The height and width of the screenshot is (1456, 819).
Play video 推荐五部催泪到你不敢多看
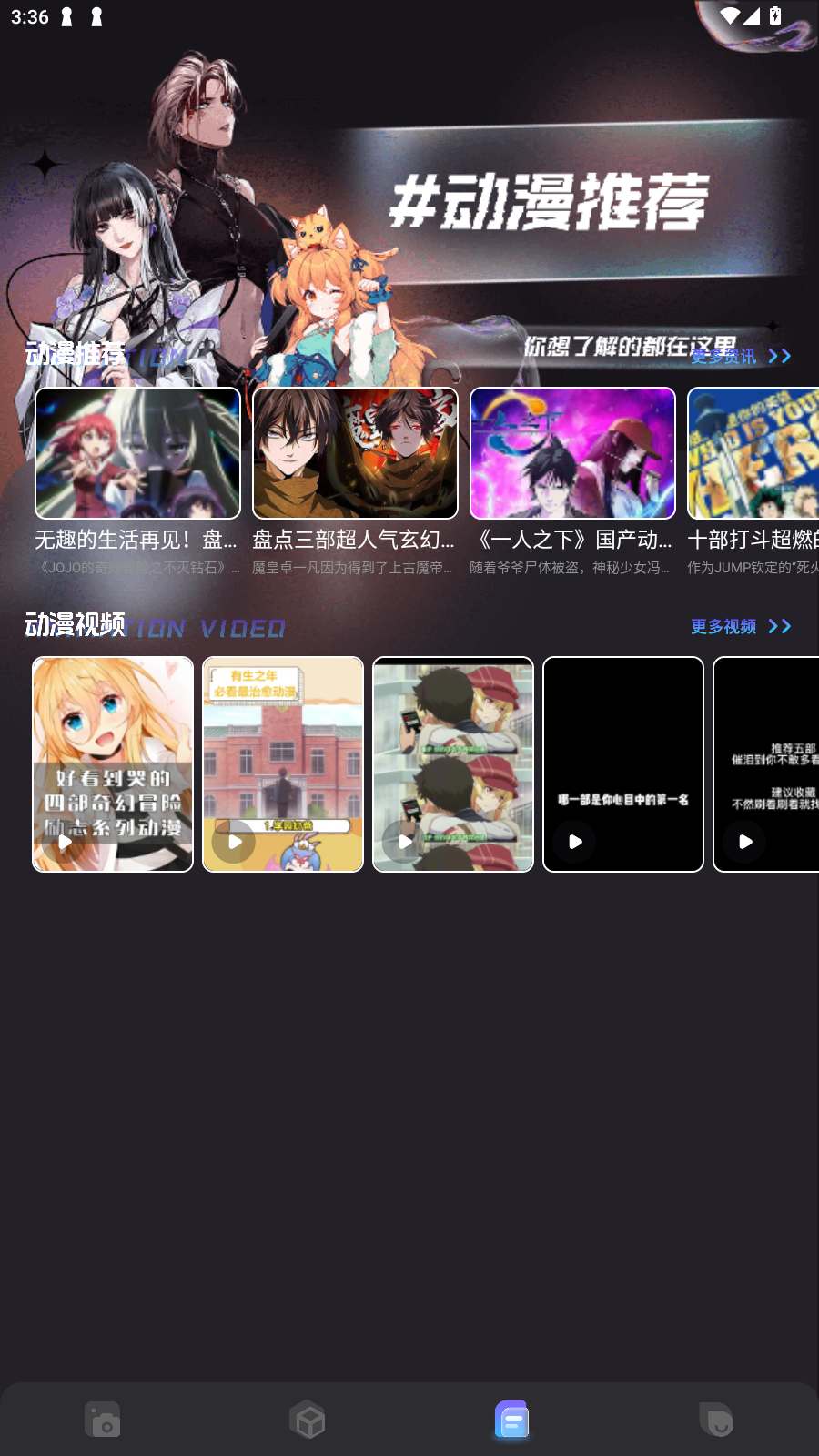click(766, 764)
